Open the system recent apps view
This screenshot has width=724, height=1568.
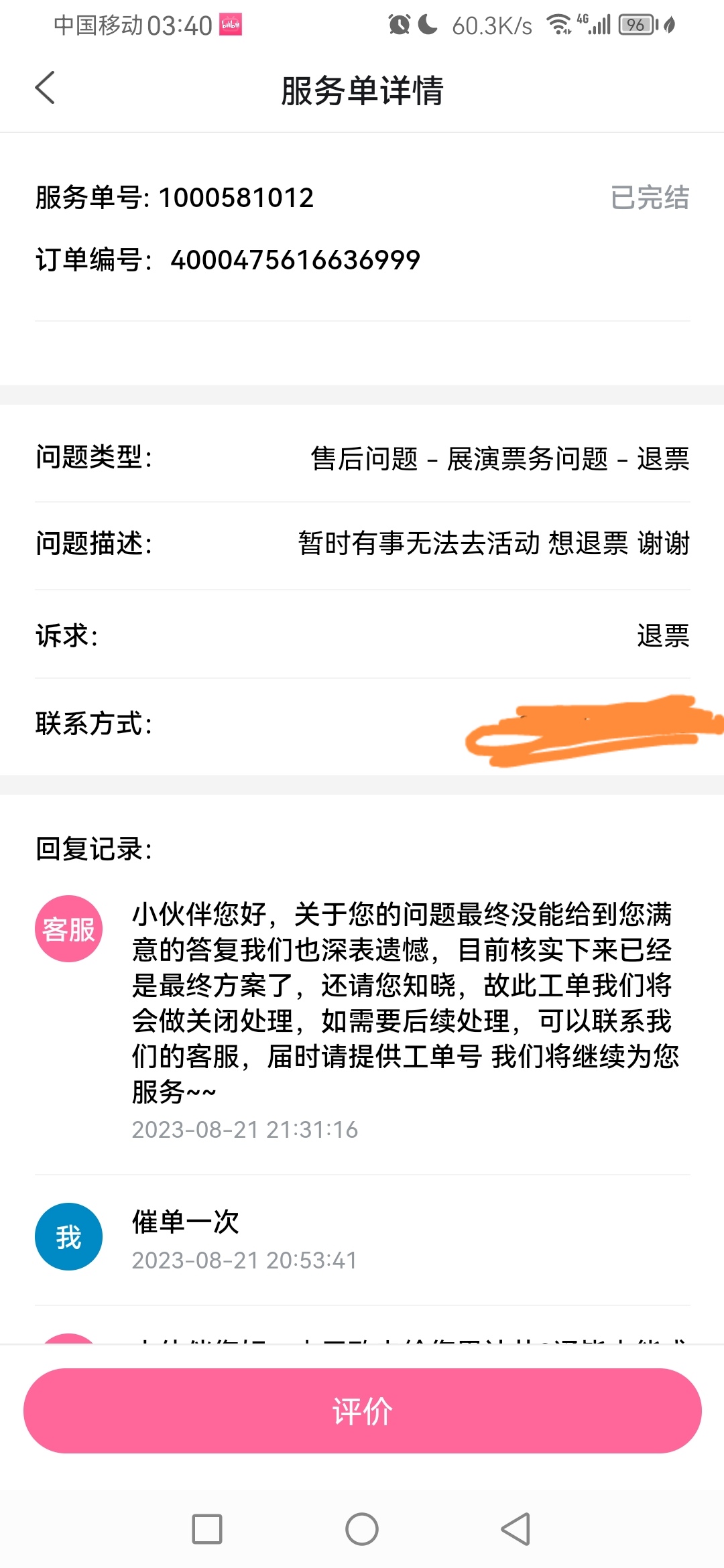click(x=206, y=1529)
